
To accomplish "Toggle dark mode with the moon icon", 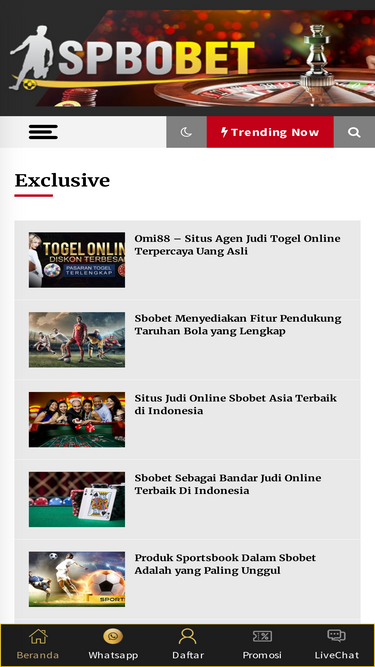I will coord(186,132).
